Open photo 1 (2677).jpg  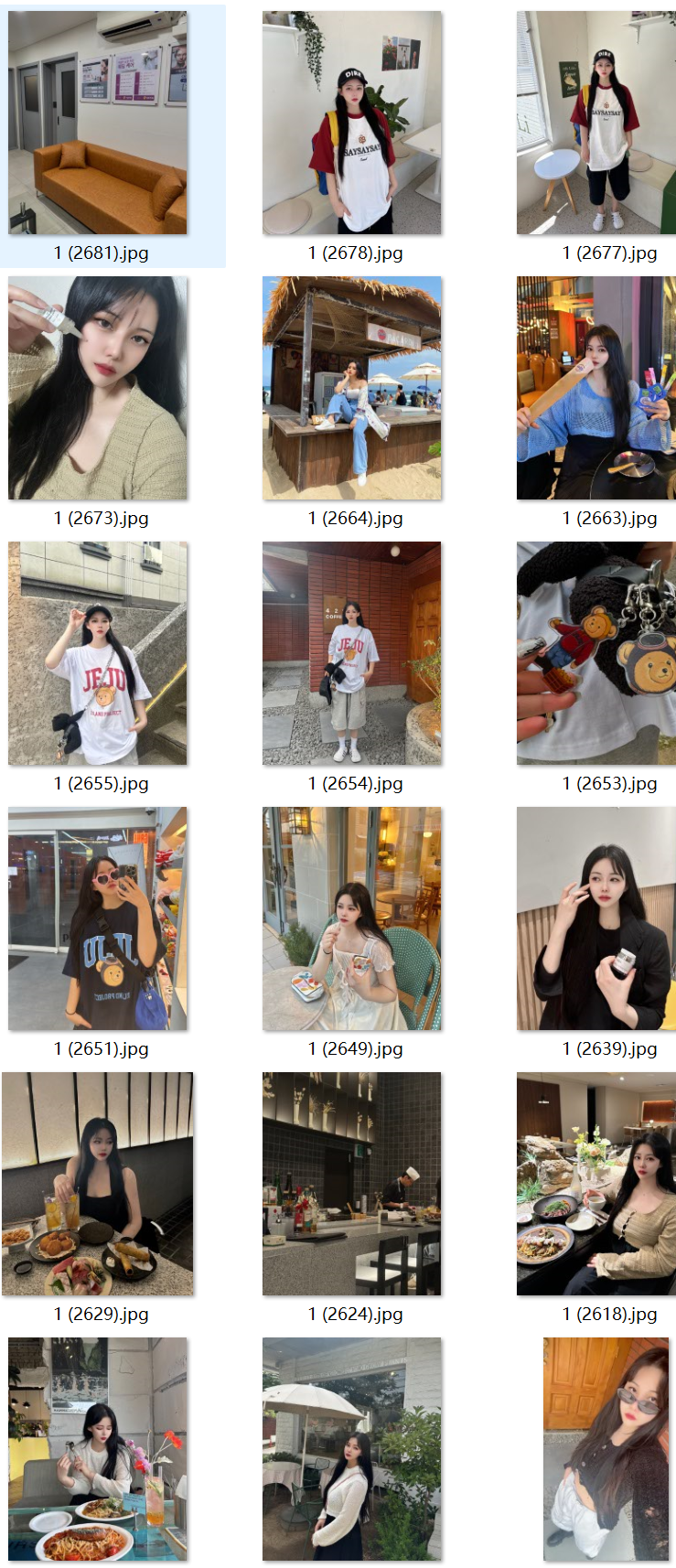click(596, 123)
